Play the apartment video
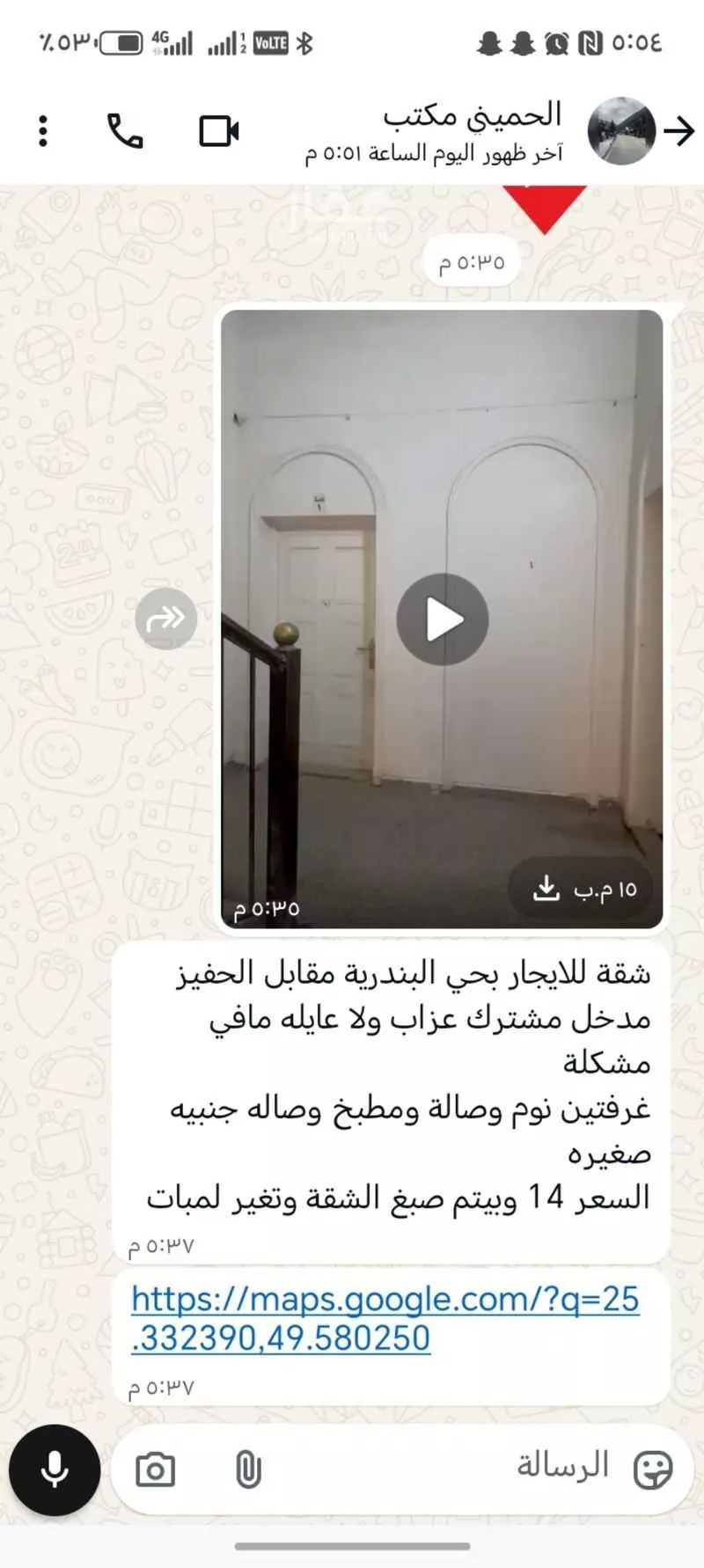This screenshot has width=704, height=1568. (x=442, y=619)
